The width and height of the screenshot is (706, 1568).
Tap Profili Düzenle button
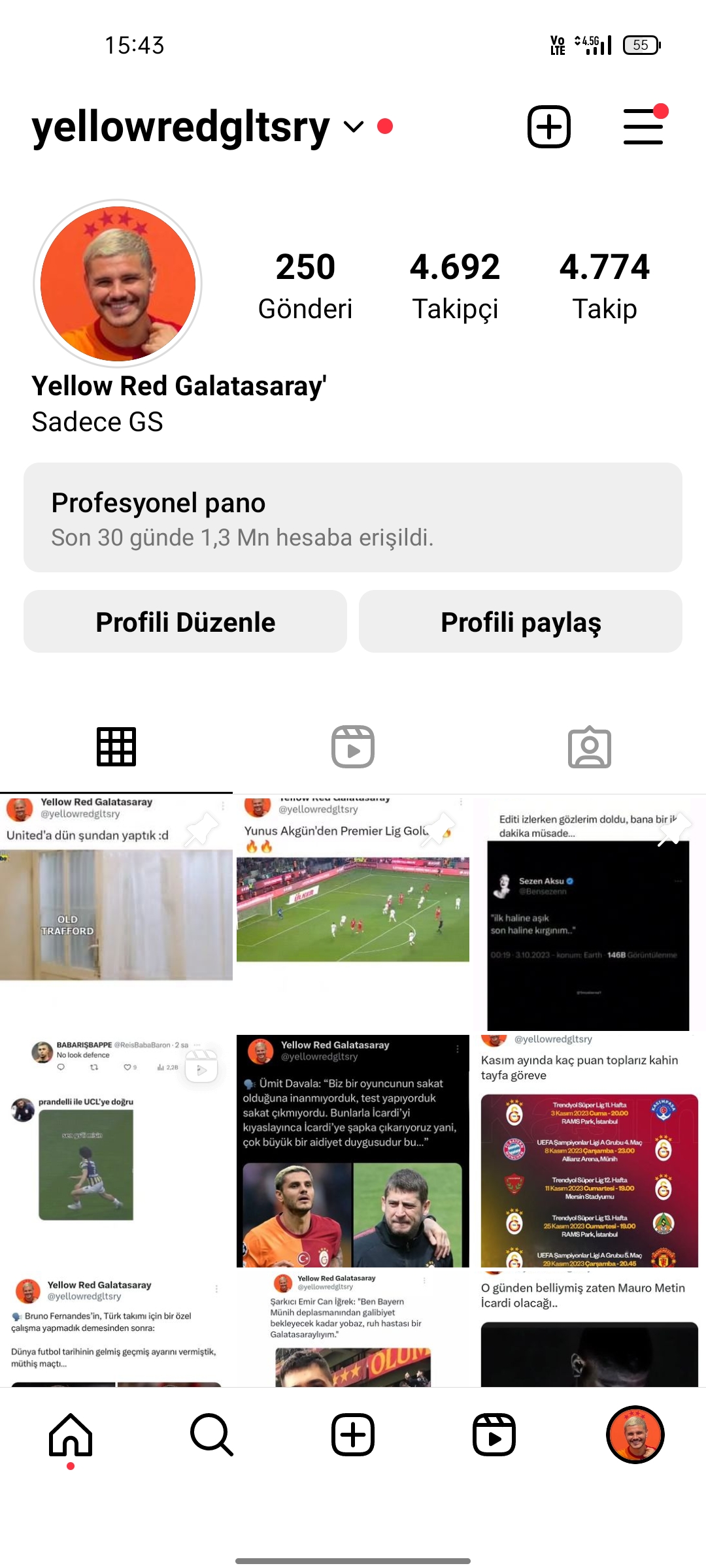[x=186, y=621]
